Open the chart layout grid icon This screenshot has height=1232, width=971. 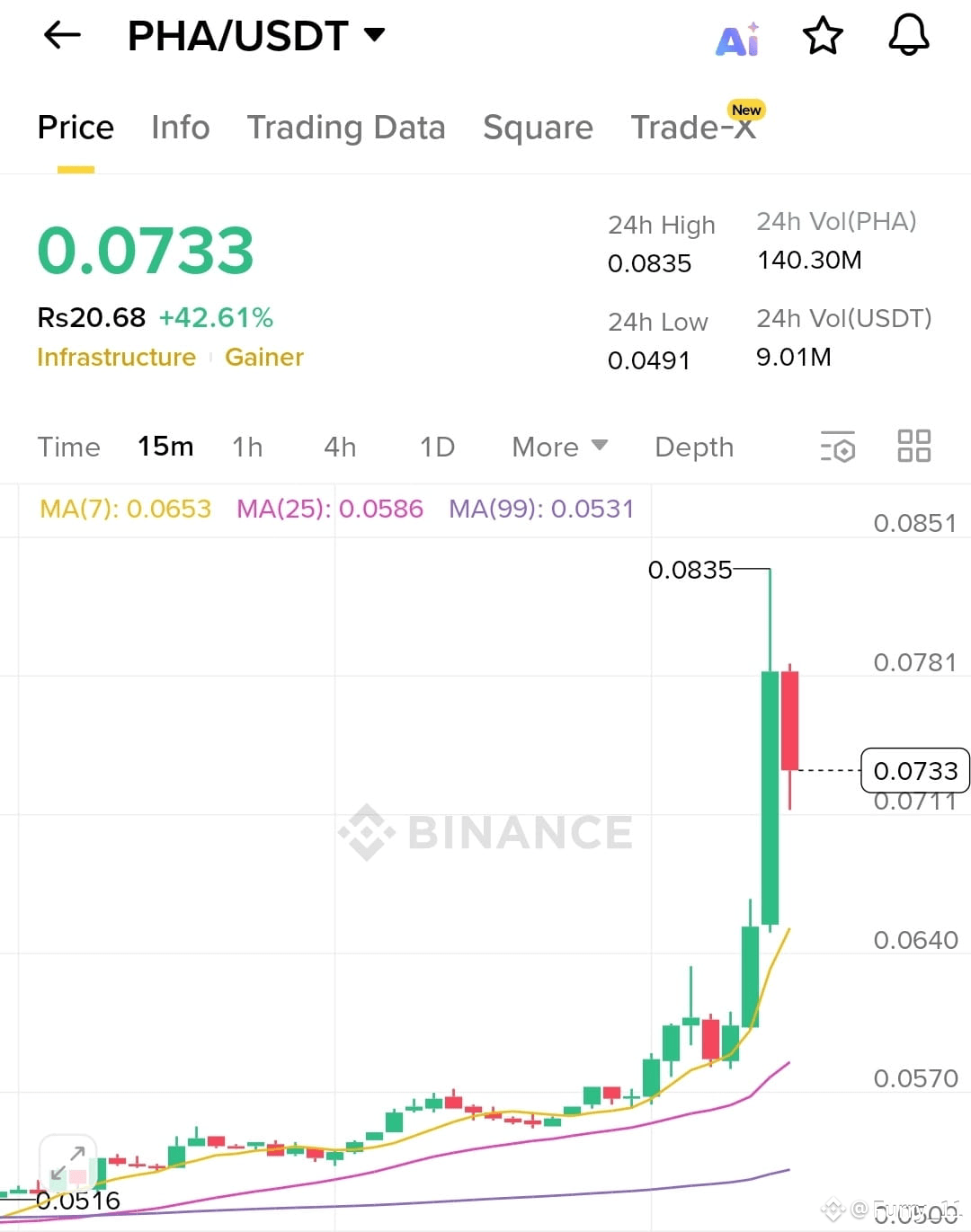point(914,446)
